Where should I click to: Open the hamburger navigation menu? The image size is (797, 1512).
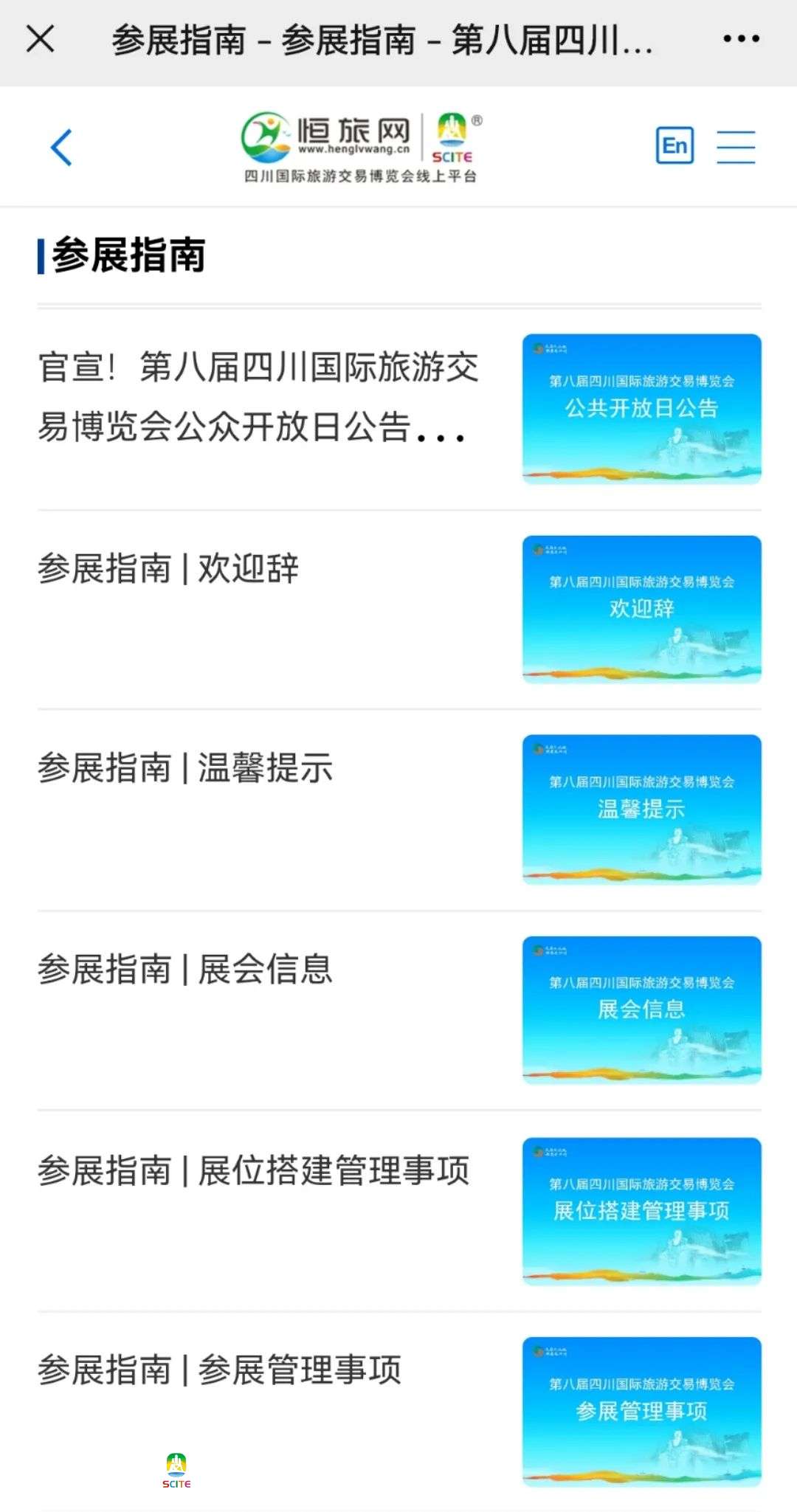[x=736, y=145]
